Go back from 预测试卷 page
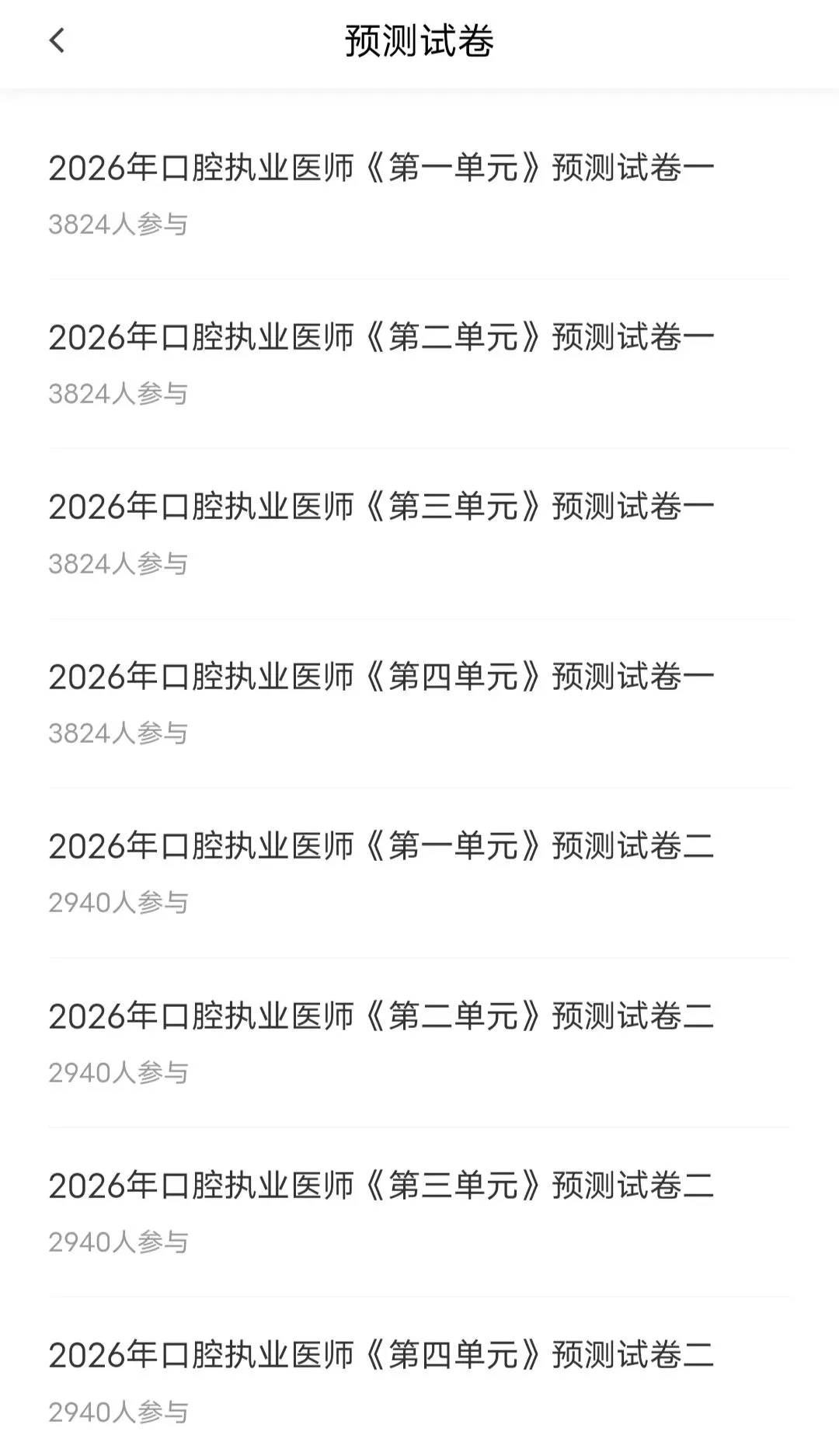The height and width of the screenshot is (1456, 839). [x=57, y=40]
